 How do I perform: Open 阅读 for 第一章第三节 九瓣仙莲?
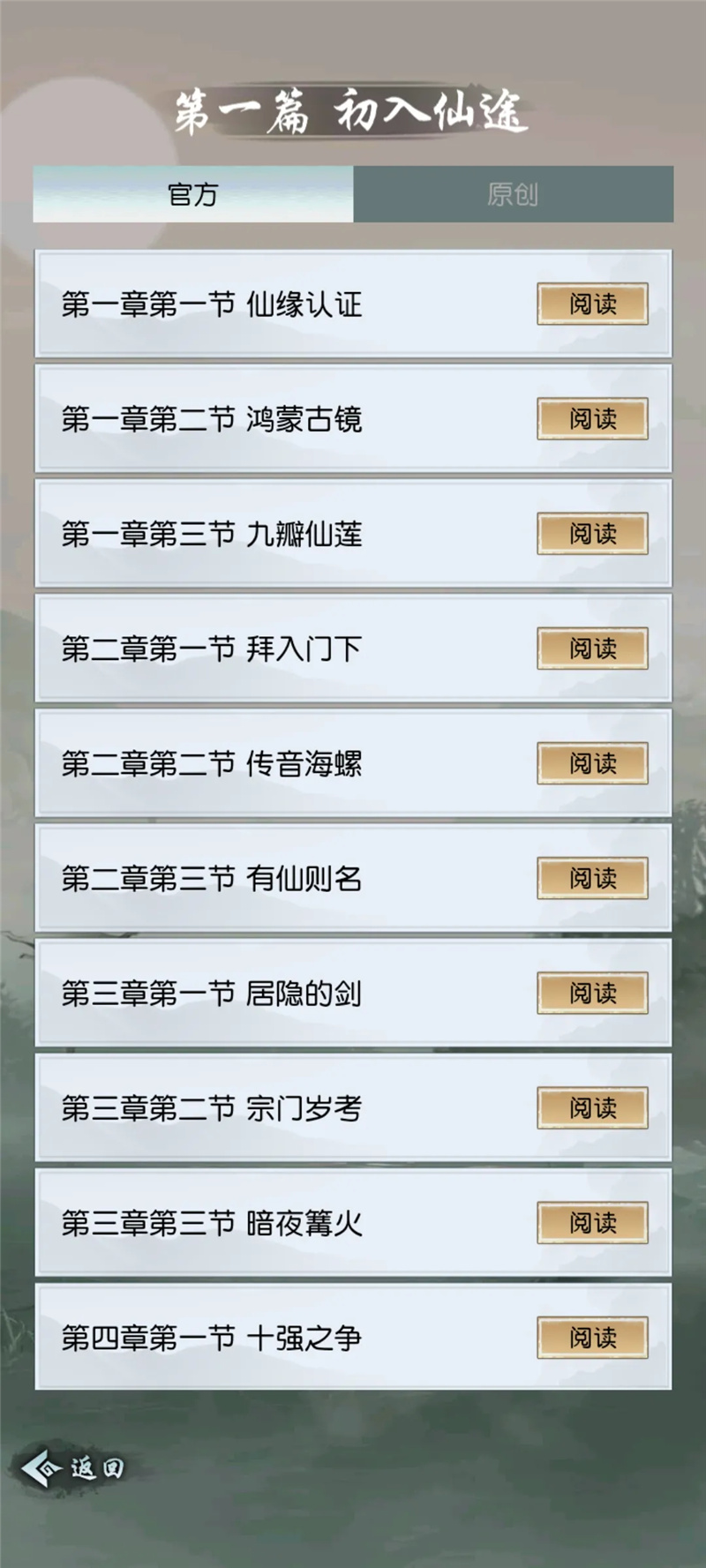[x=592, y=534]
